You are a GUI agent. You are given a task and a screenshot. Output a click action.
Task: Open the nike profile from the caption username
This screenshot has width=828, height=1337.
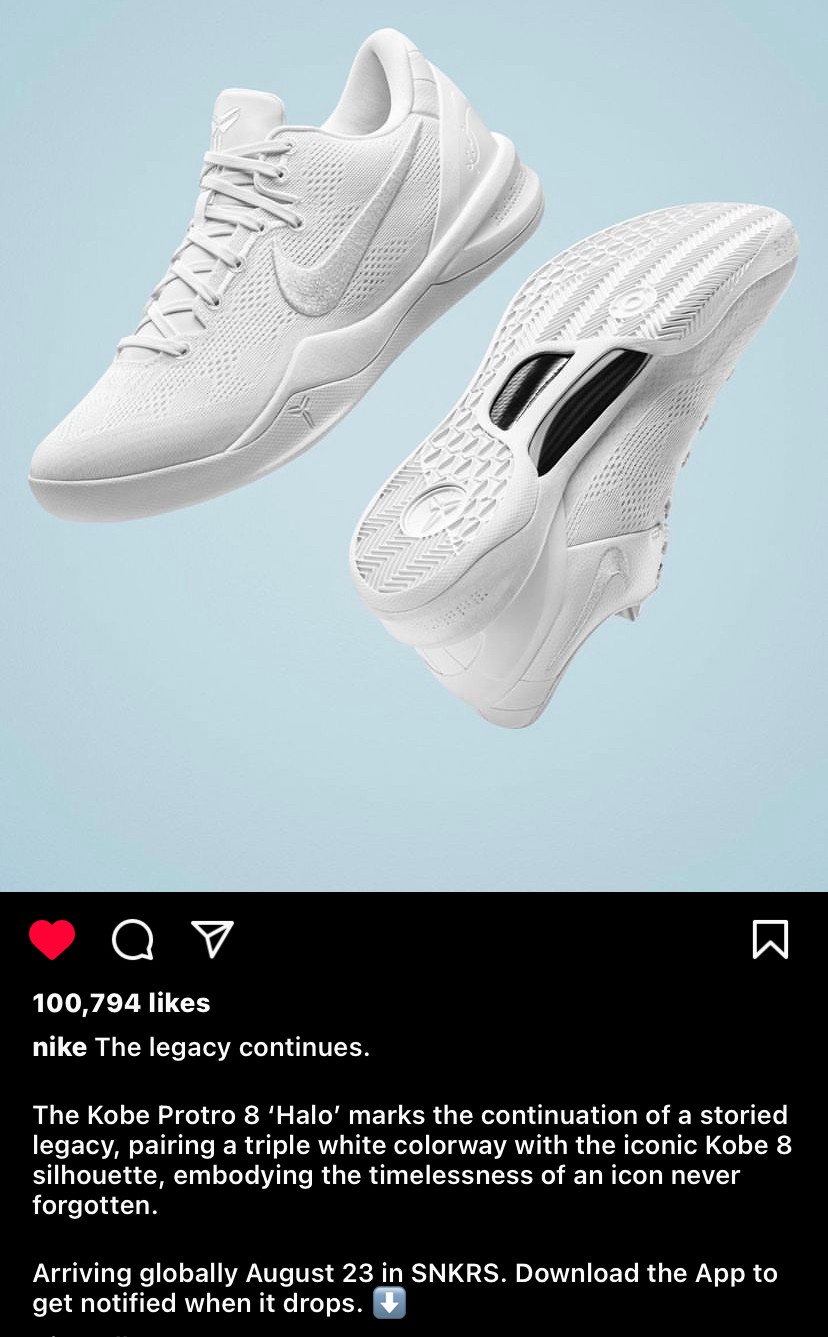tap(59, 1047)
